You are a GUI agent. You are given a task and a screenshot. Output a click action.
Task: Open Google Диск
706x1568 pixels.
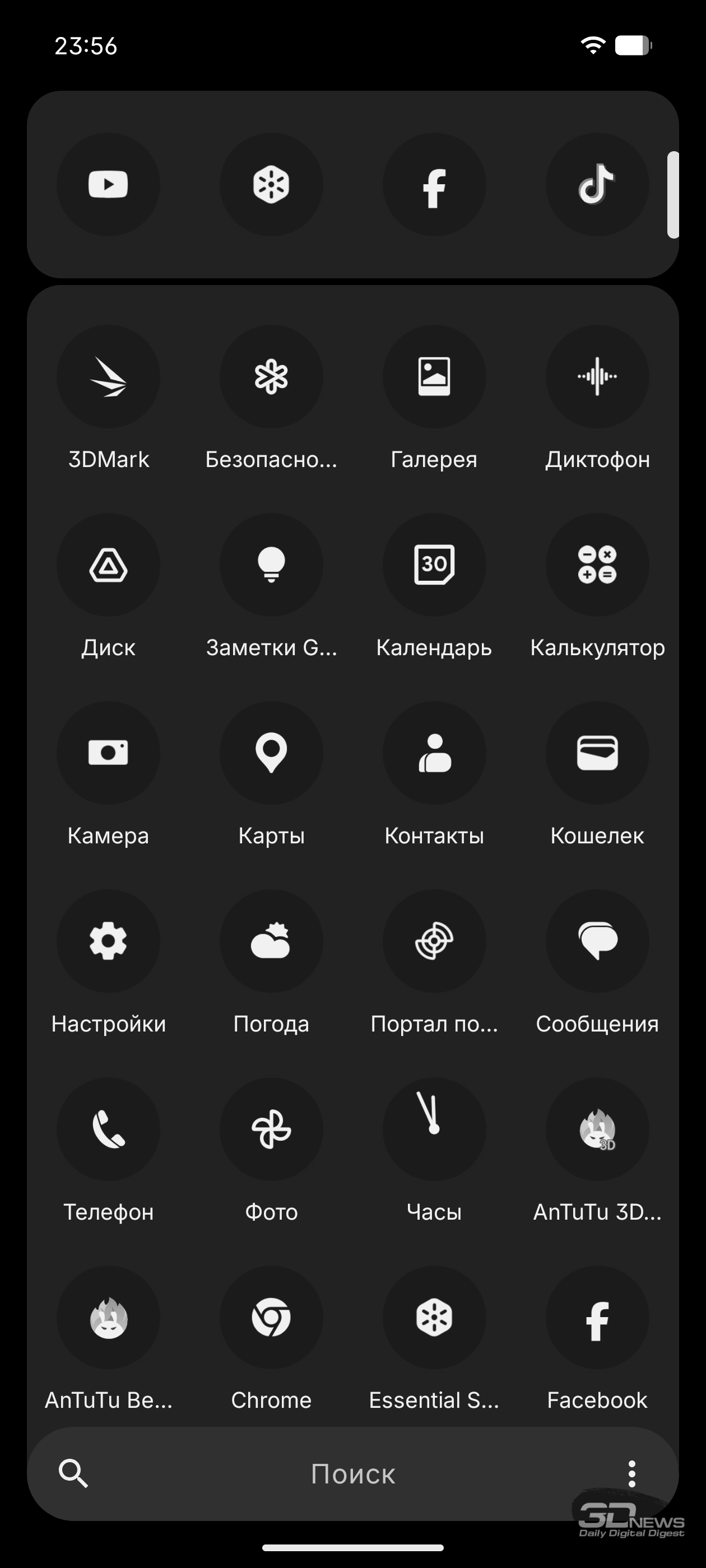(108, 565)
